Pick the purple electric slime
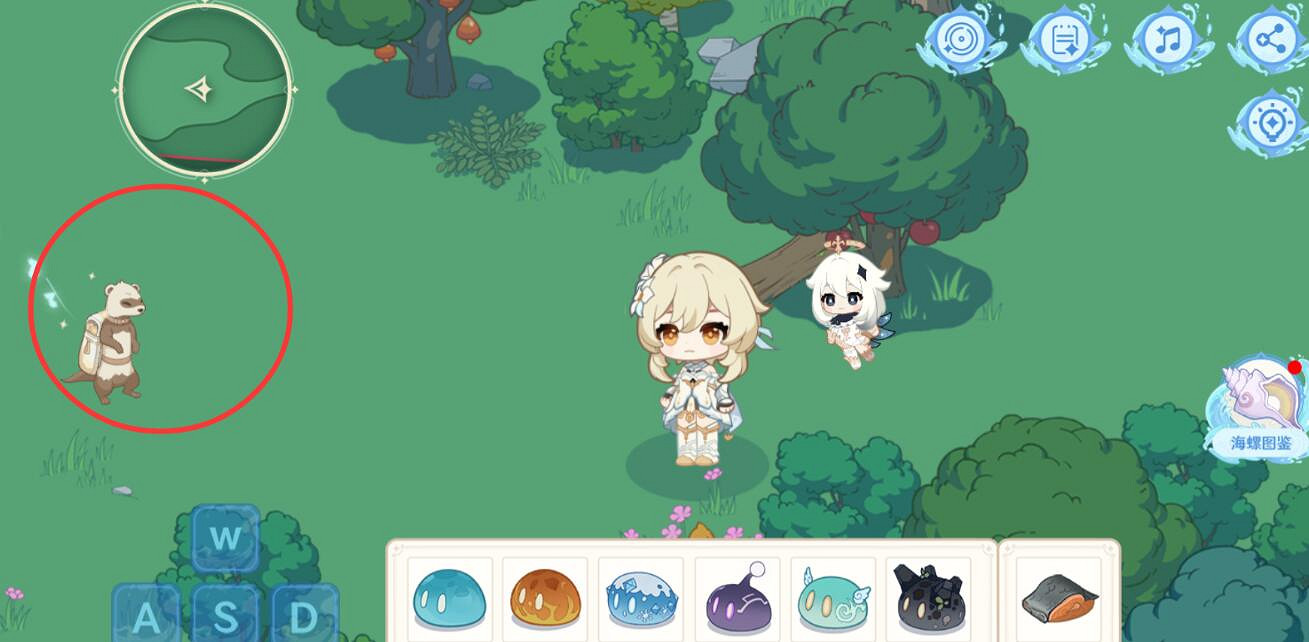 click(x=737, y=597)
